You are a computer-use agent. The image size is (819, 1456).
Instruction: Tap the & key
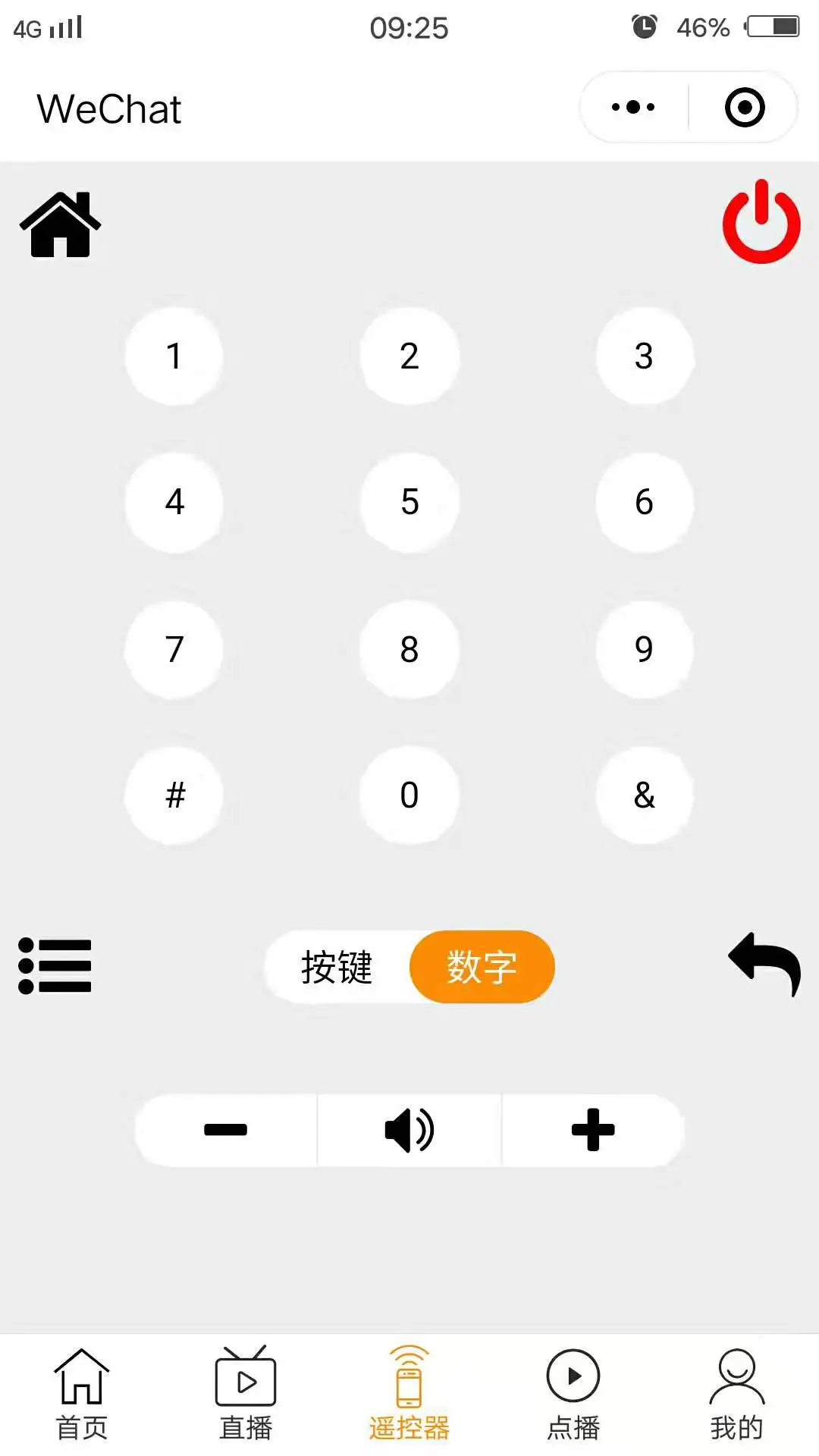click(644, 795)
